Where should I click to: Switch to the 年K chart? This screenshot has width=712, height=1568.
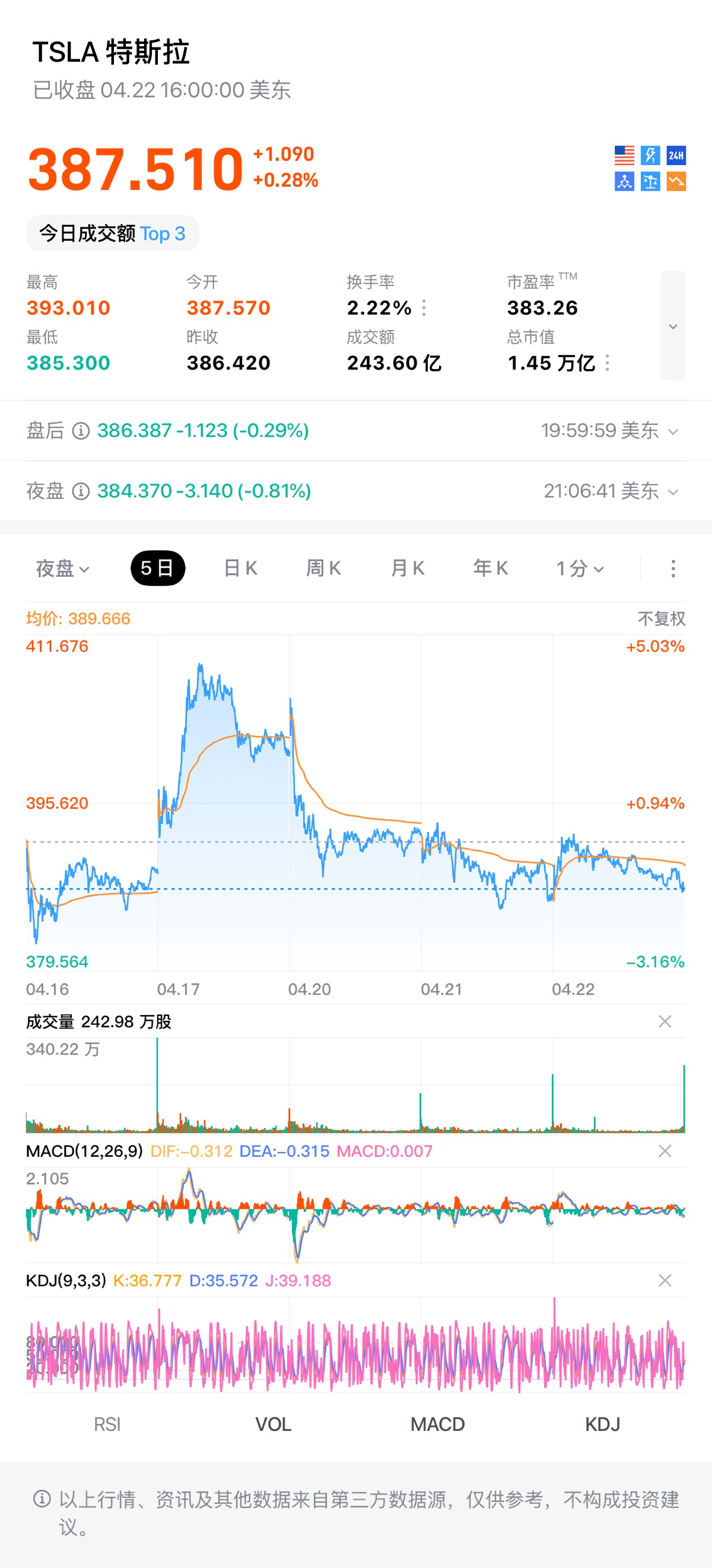tap(491, 569)
